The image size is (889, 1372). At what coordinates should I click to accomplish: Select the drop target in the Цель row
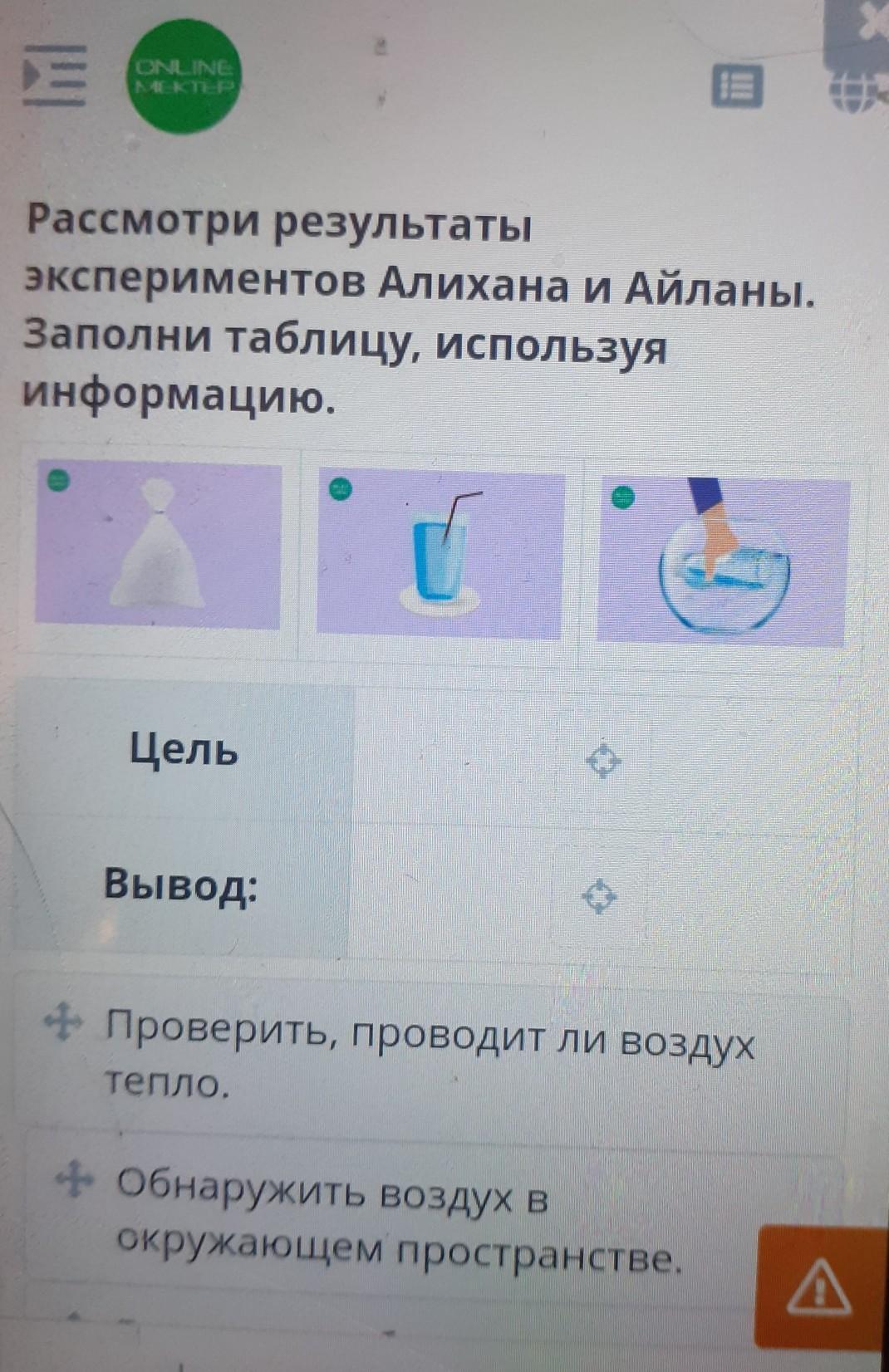pyautogui.click(x=602, y=761)
